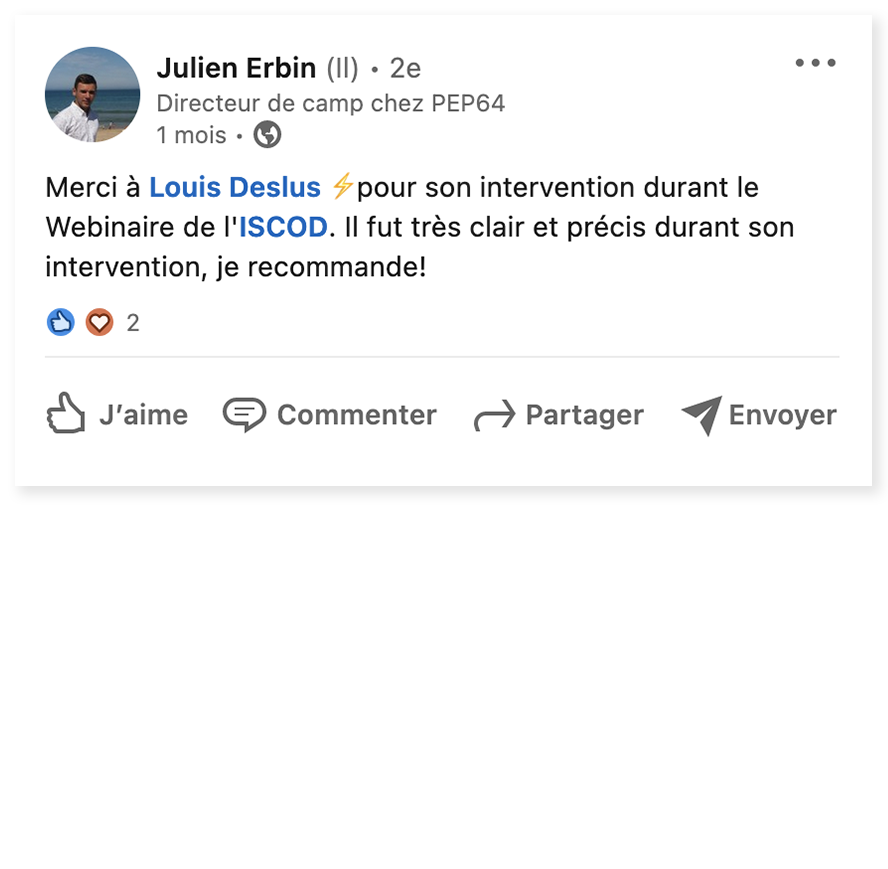View the 2 reactions on the post
This screenshot has height=869, width=888.
(92, 322)
